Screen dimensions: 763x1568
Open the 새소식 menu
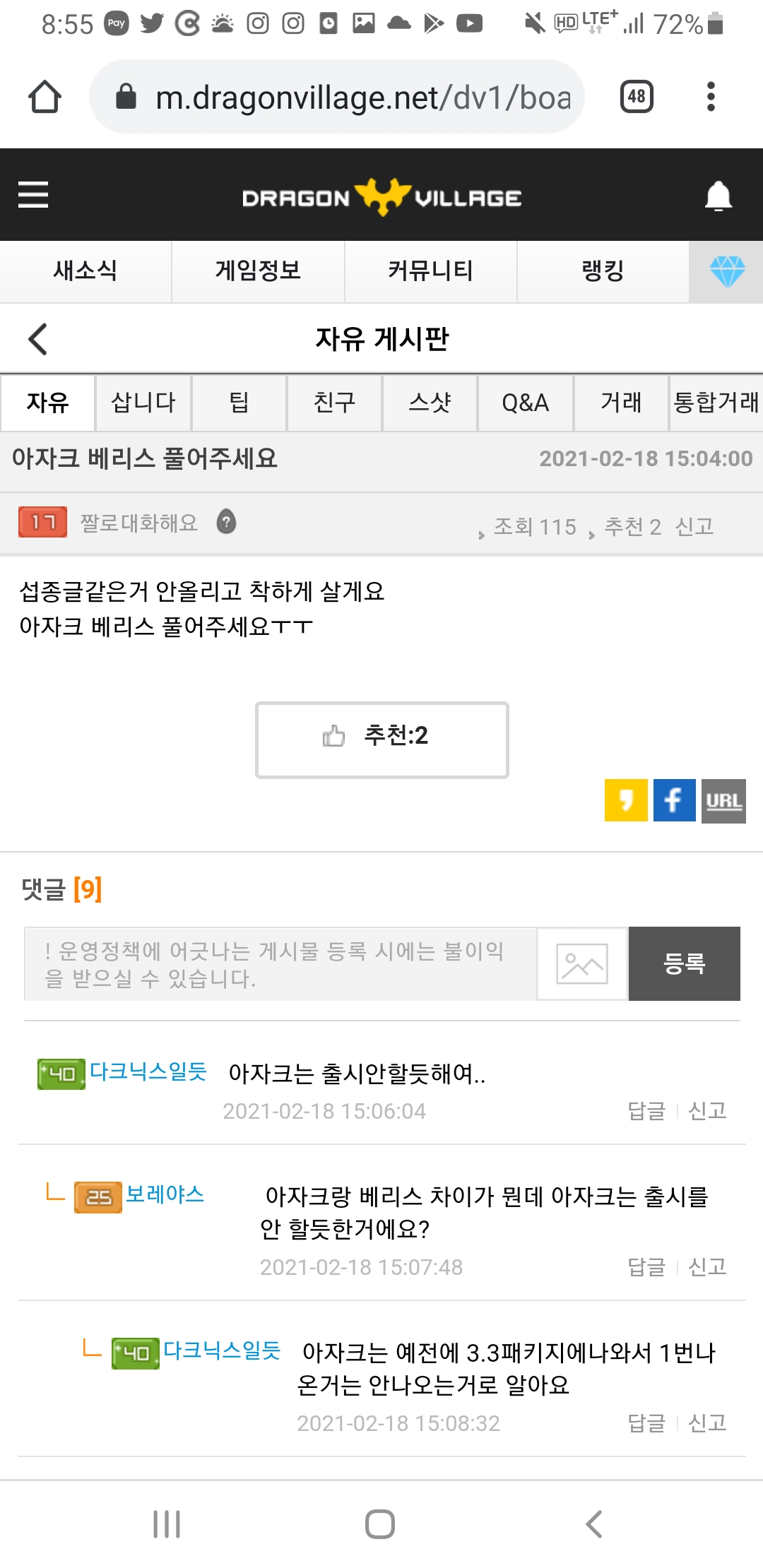coord(85,271)
